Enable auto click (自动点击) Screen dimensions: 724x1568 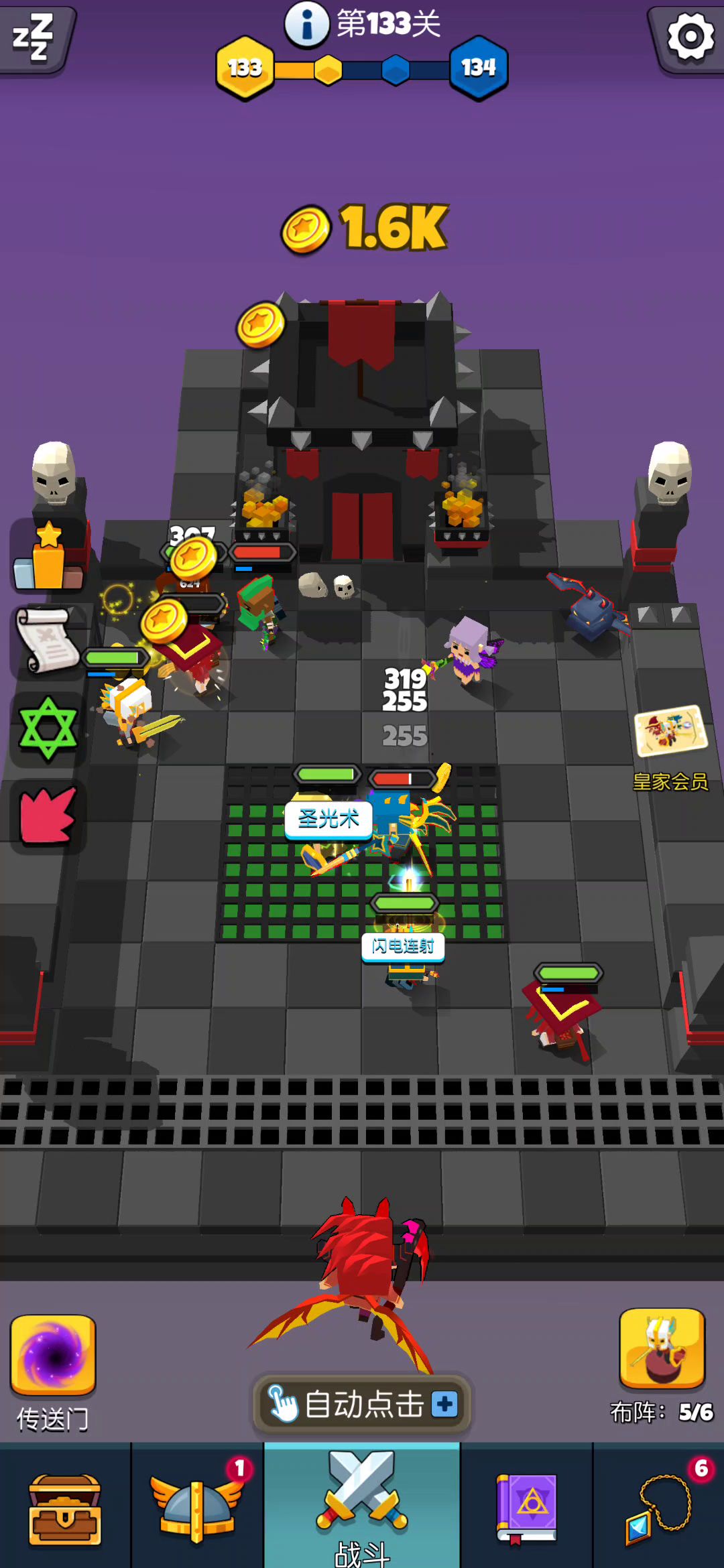coord(362,1404)
